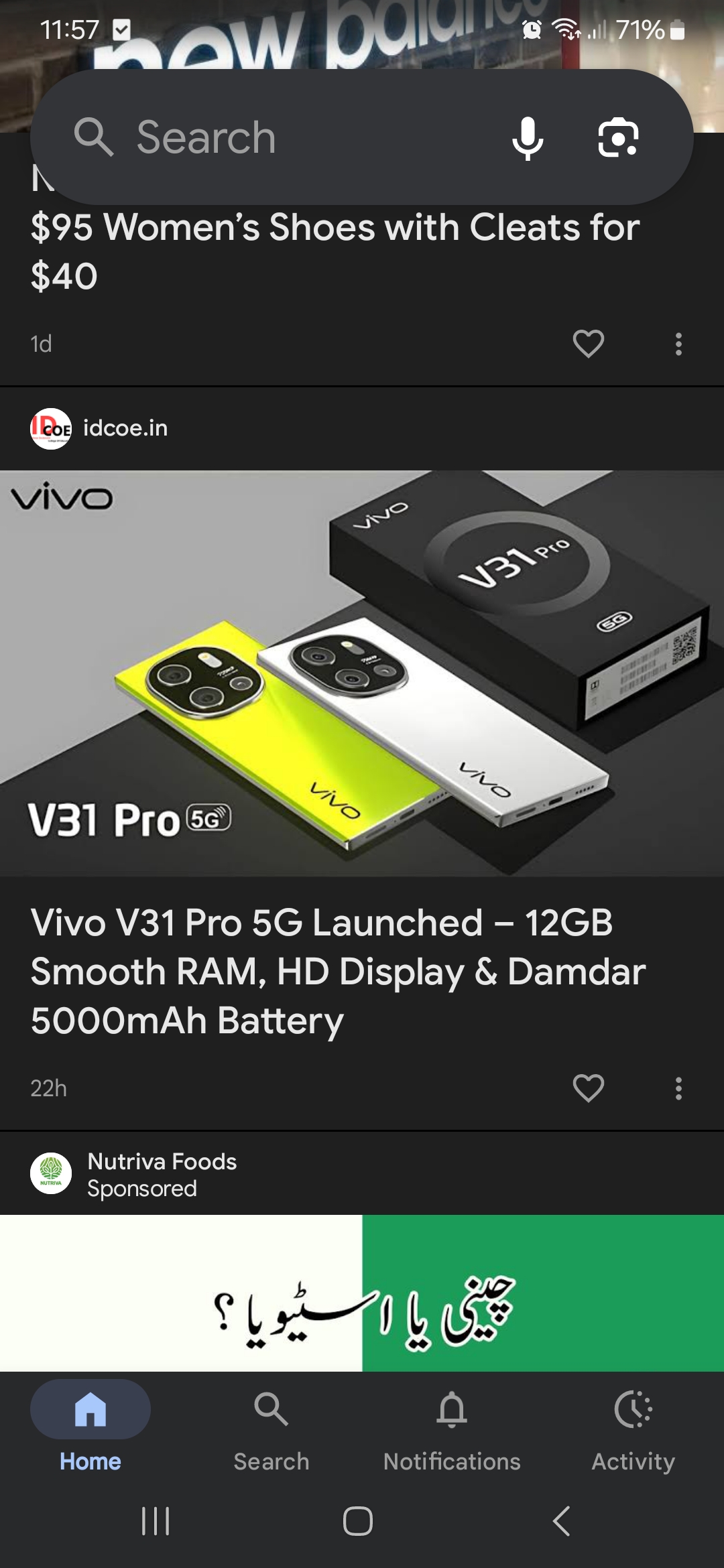Open the Nutriva Foods sponsored ad
This screenshot has width=724, height=1568.
(362, 1293)
